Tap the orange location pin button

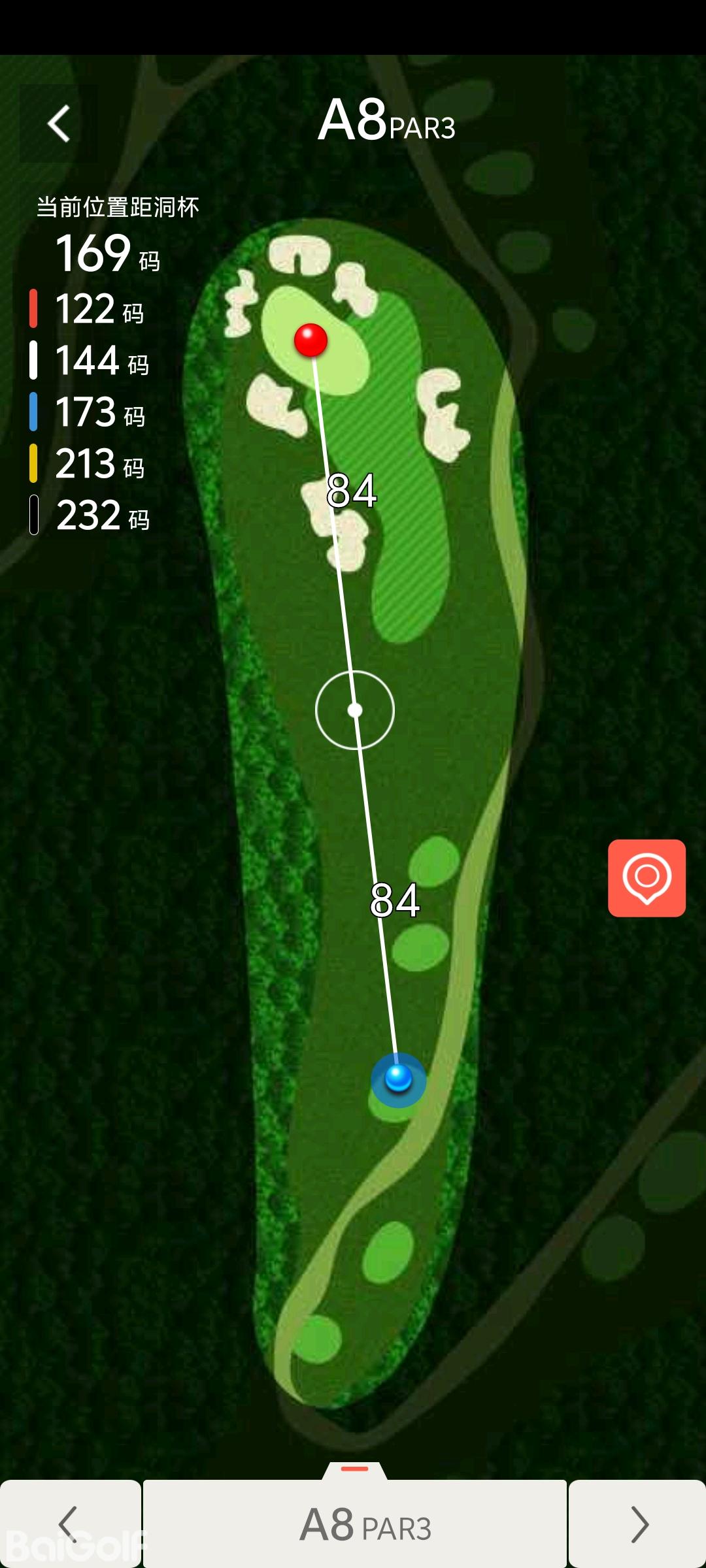point(647,877)
